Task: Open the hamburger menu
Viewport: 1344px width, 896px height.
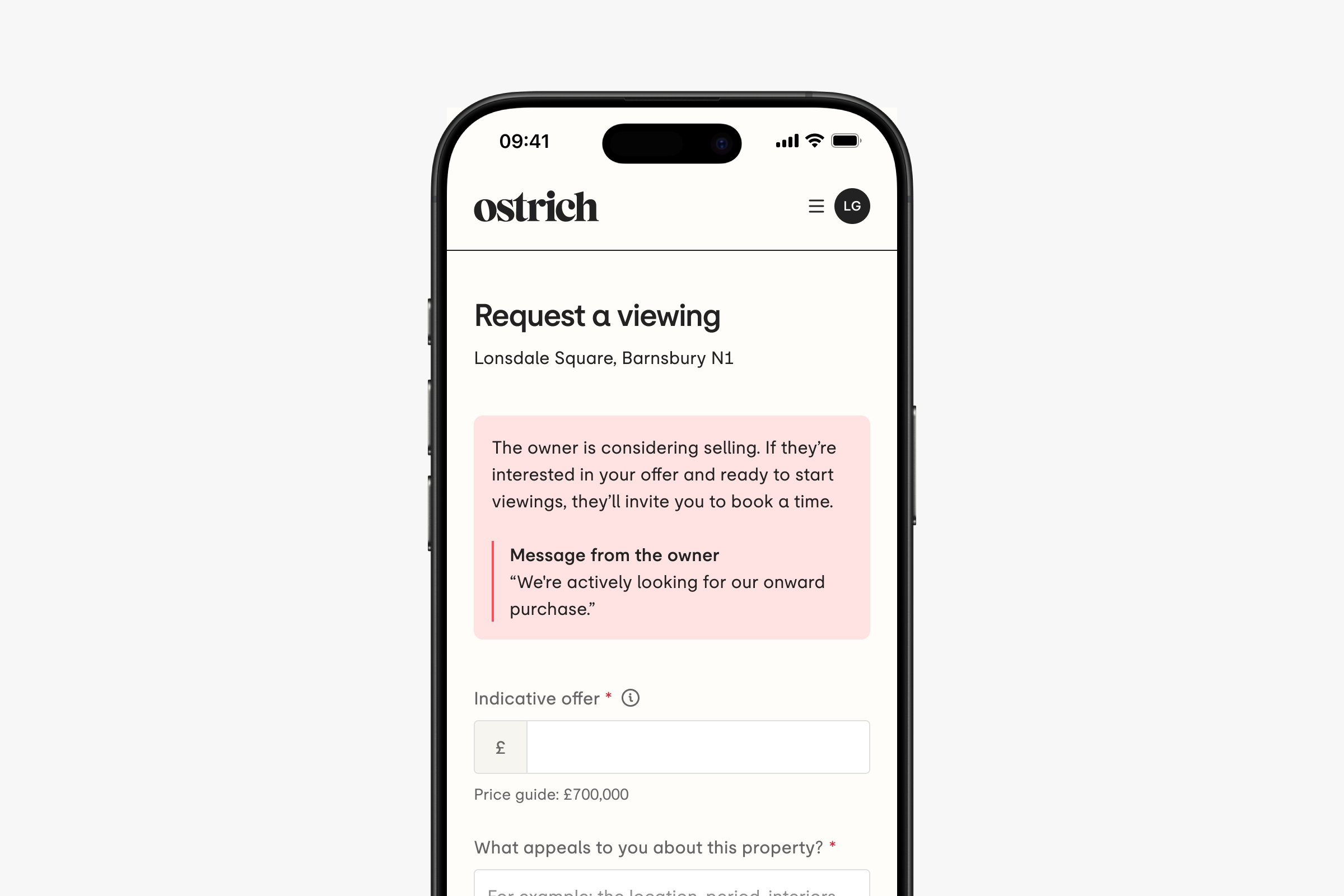Action: point(816,206)
